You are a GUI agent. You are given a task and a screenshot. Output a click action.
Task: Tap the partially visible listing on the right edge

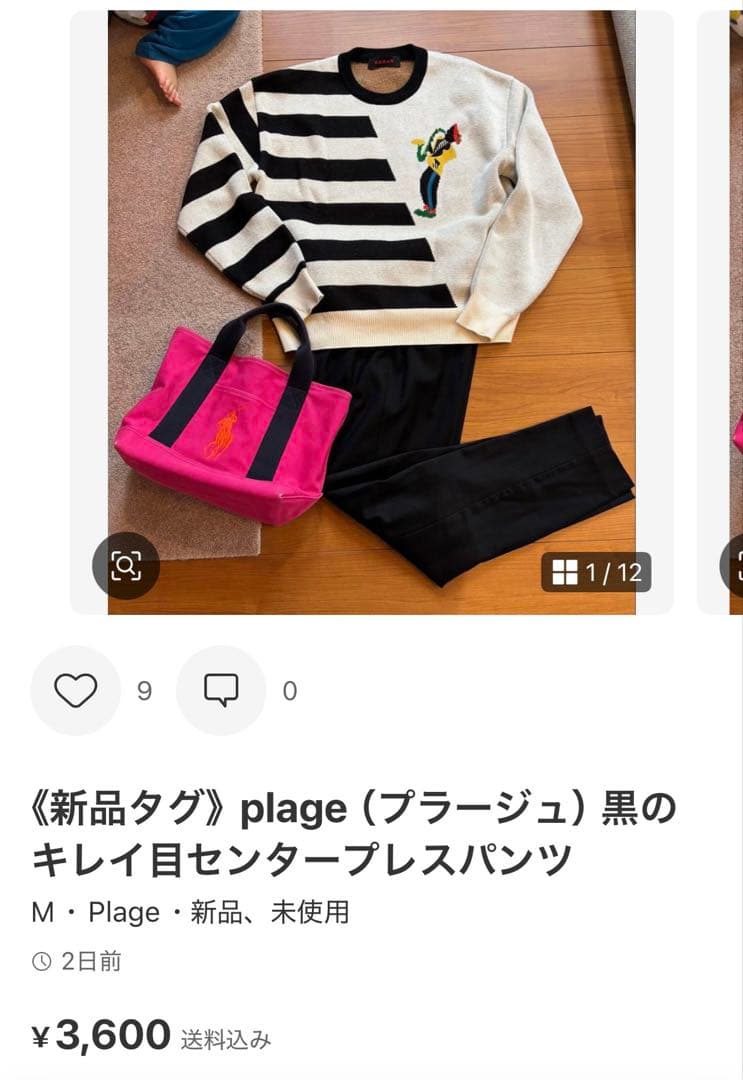(x=732, y=300)
